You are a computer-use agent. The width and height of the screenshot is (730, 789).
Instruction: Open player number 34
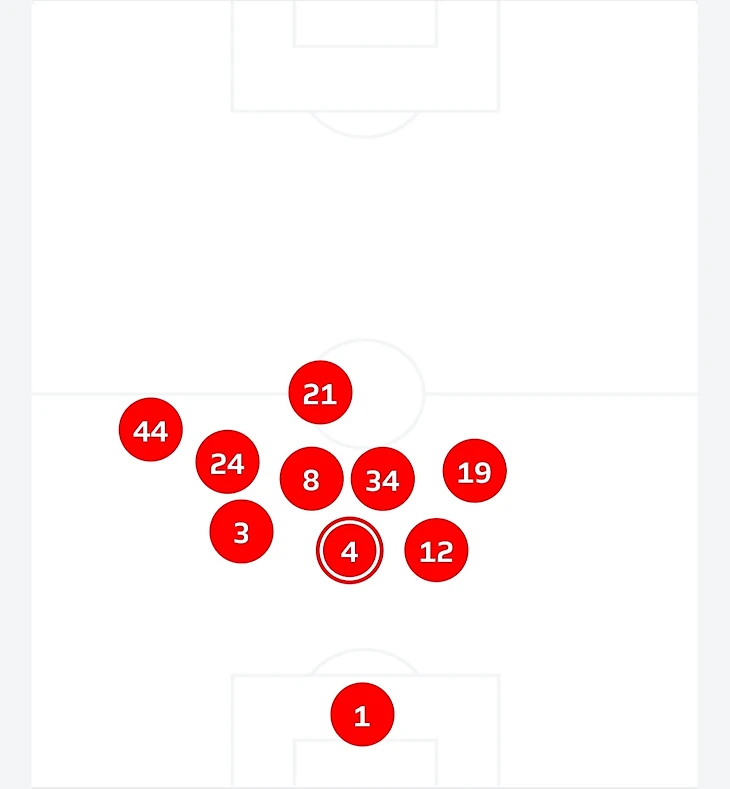382,480
